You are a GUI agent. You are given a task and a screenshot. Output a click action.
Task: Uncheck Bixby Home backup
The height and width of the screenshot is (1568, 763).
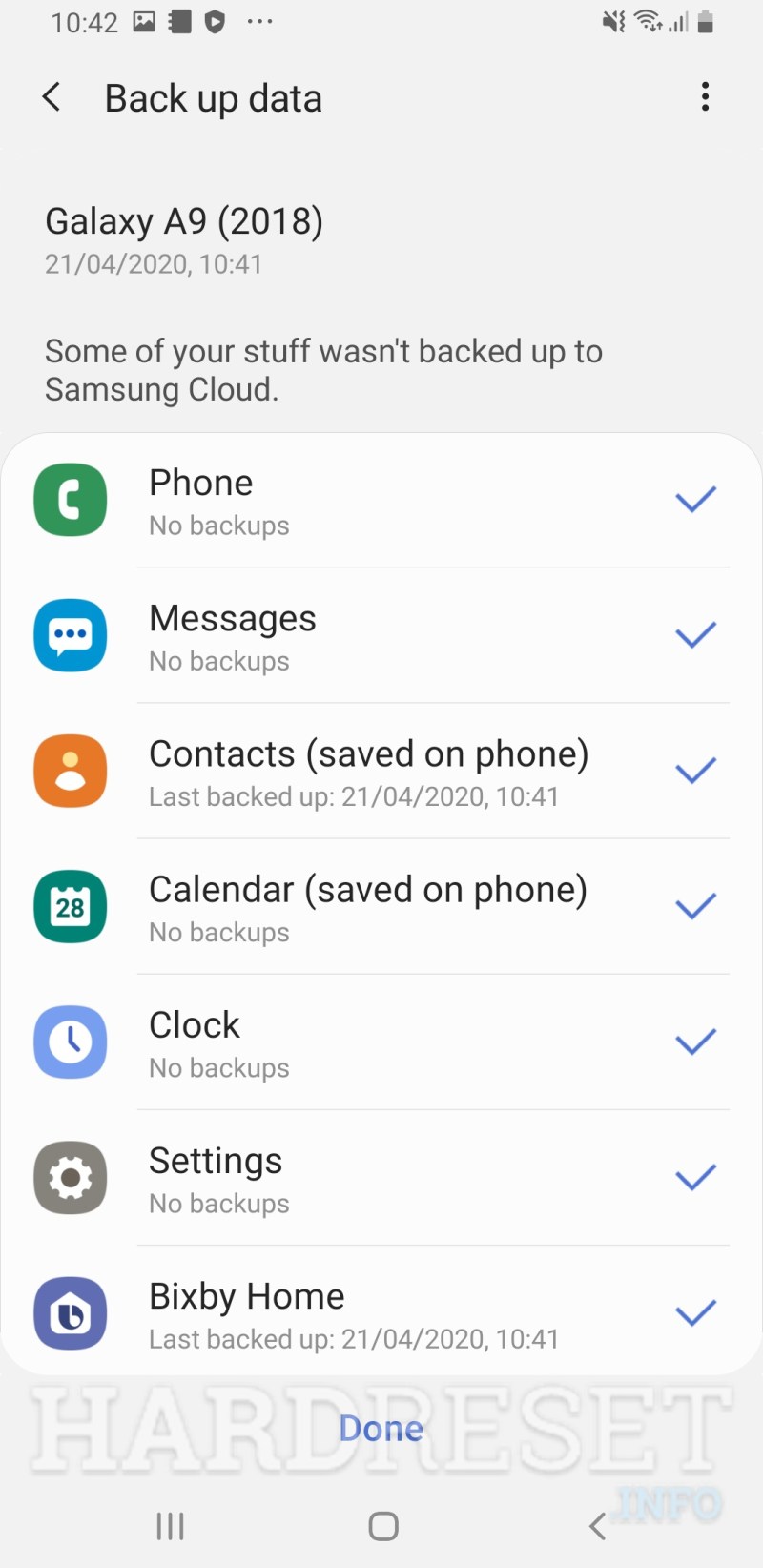(695, 1312)
